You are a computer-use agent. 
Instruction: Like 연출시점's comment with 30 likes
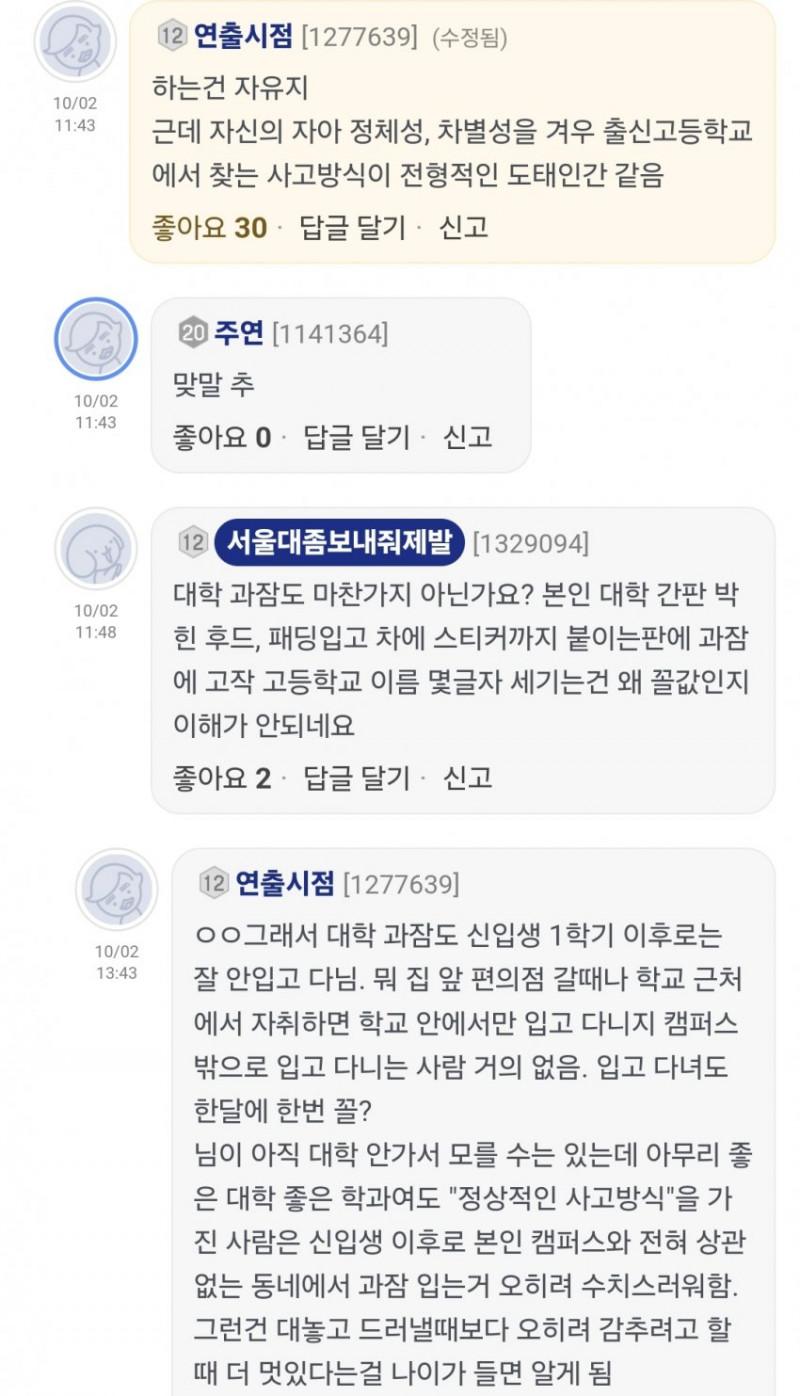[209, 228]
